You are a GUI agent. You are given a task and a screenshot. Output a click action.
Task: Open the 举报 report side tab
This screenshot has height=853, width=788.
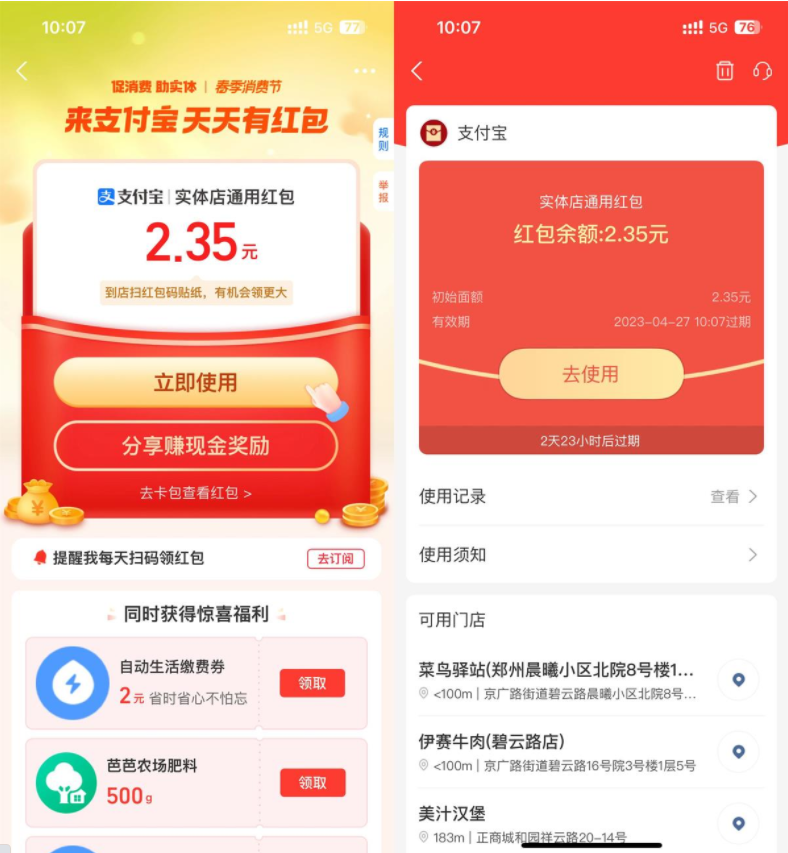point(383,191)
